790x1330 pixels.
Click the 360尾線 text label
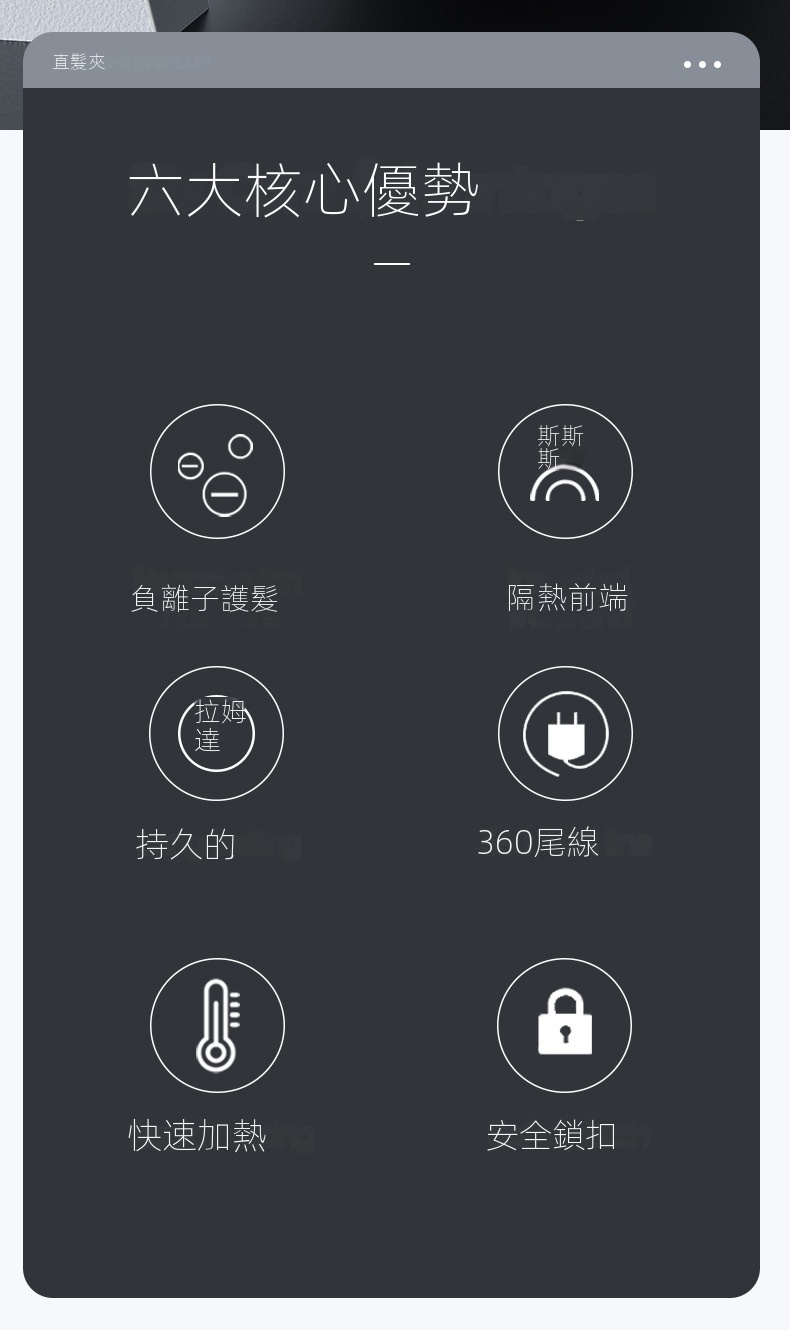[x=537, y=843]
